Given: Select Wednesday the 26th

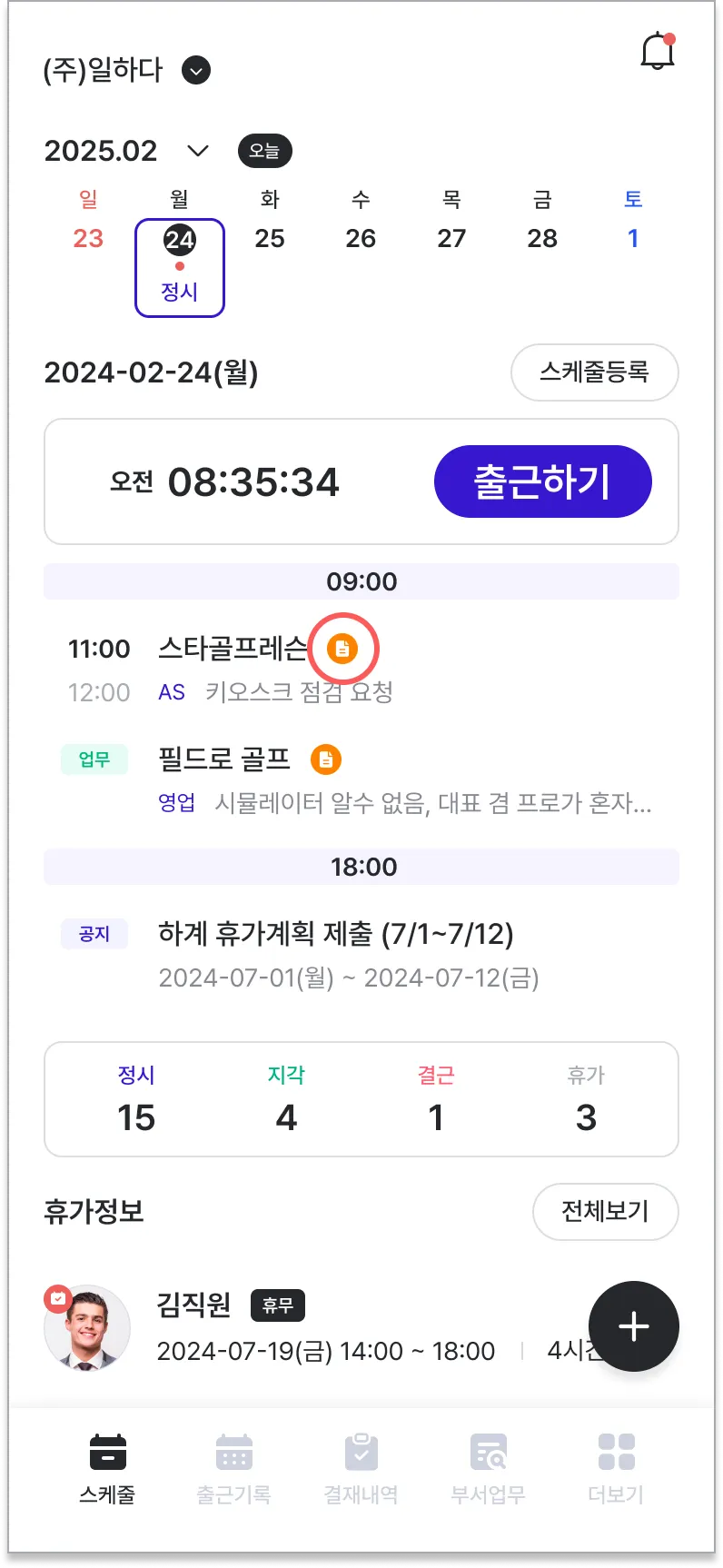Looking at the screenshot, I should click(361, 238).
